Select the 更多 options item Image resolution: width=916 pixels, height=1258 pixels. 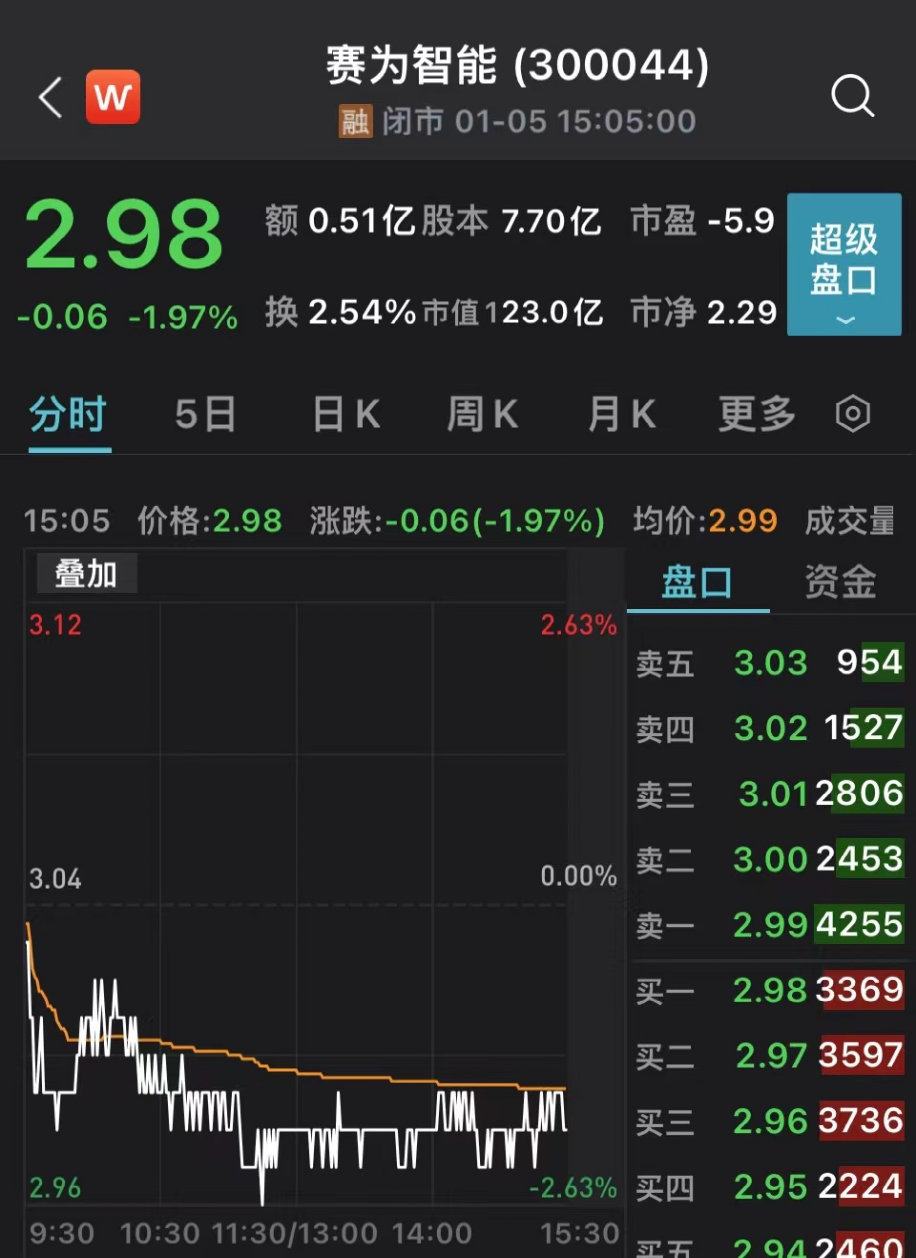coord(756,413)
